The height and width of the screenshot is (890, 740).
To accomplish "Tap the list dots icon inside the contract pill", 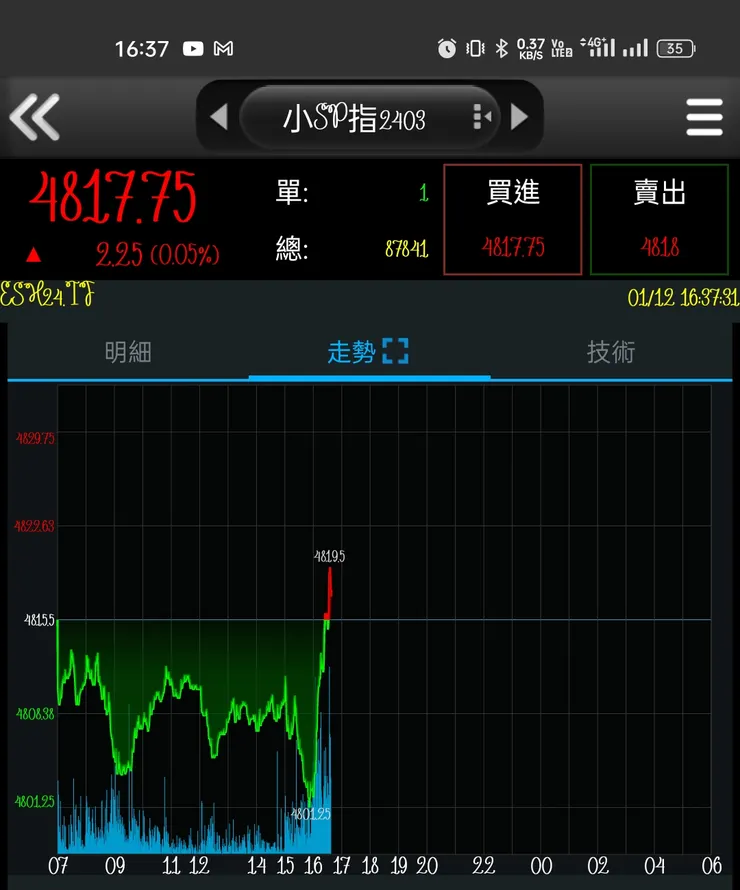I will (x=477, y=117).
